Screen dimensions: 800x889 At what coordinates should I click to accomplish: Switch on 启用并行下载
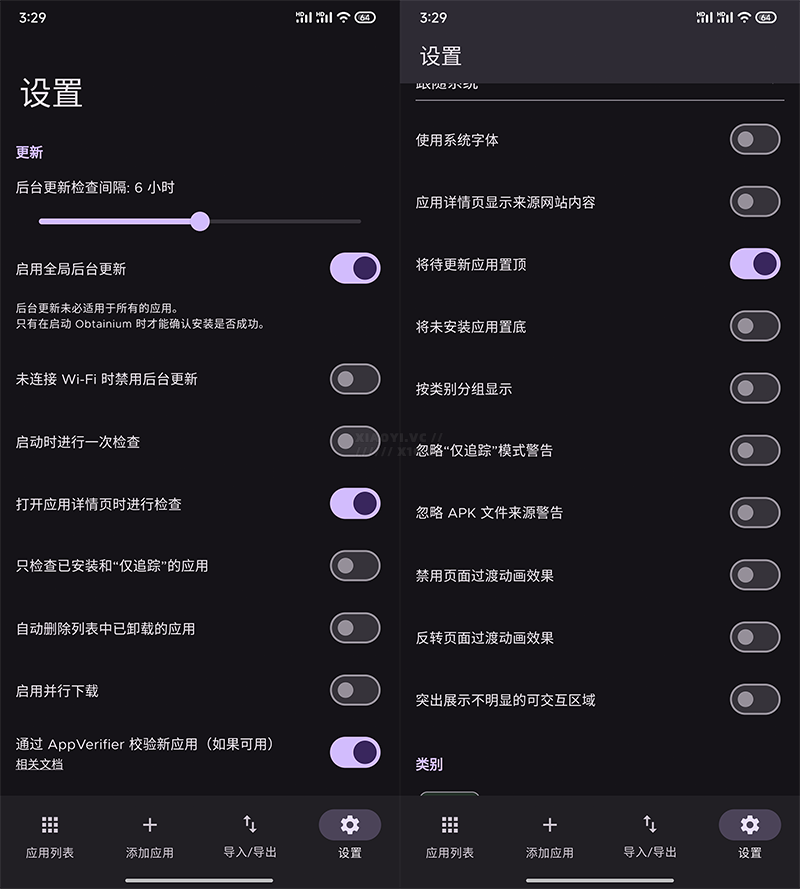click(355, 690)
